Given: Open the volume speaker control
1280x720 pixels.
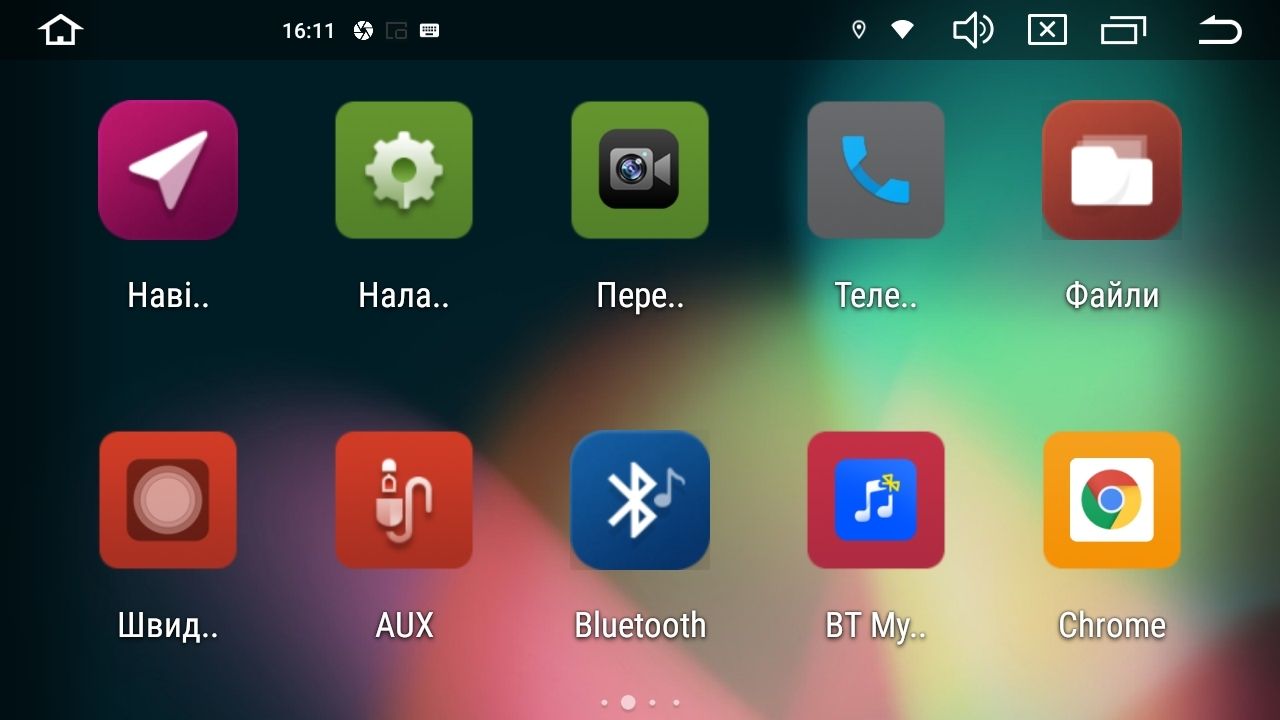Looking at the screenshot, I should (x=972, y=30).
